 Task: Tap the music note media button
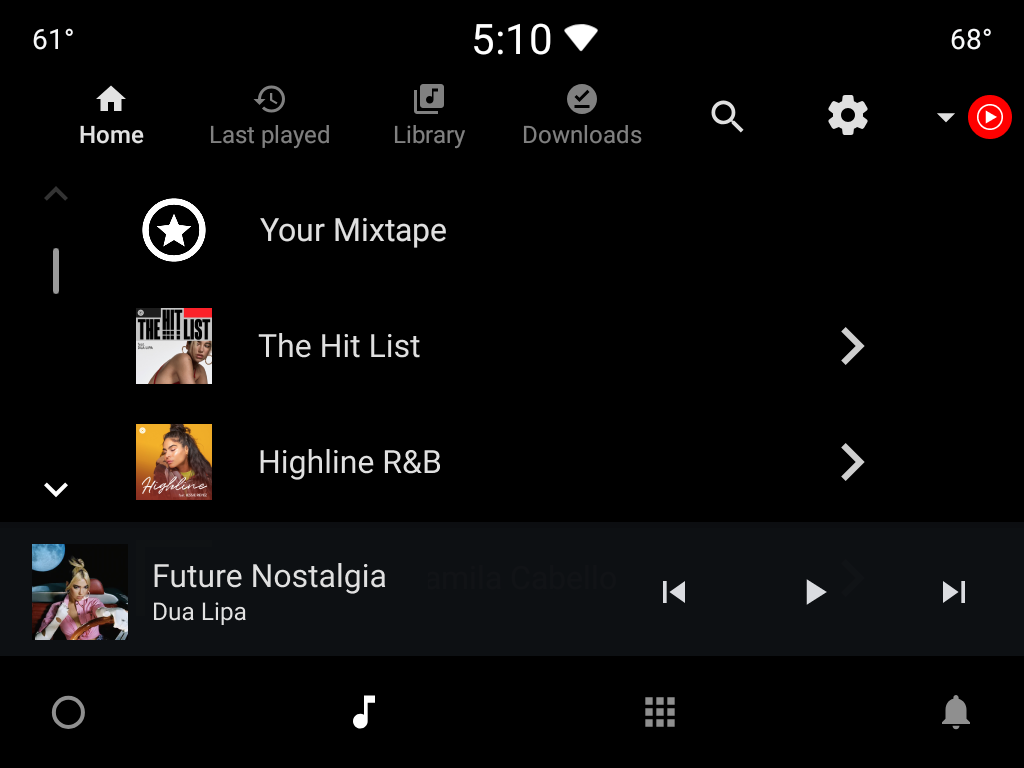point(364,712)
